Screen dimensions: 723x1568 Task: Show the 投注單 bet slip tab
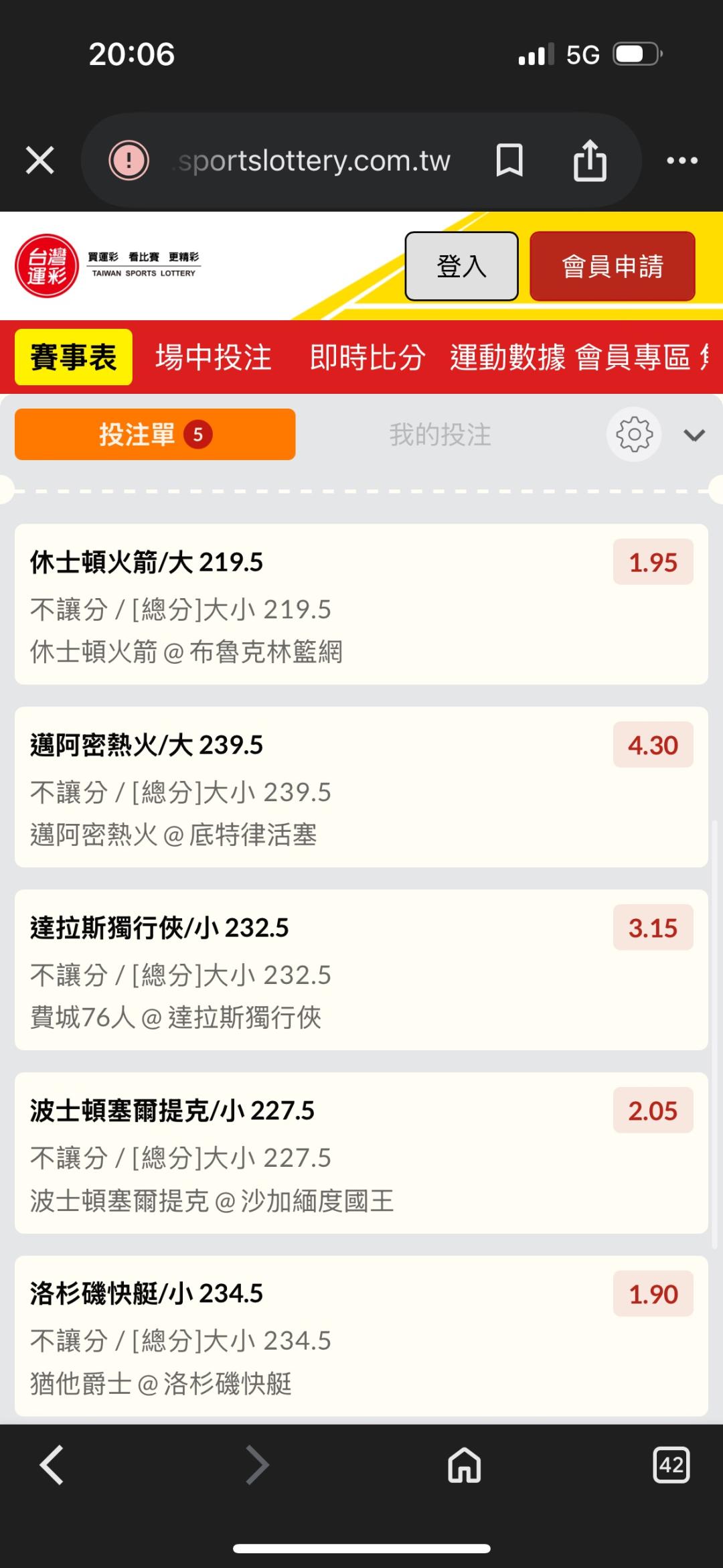(155, 434)
